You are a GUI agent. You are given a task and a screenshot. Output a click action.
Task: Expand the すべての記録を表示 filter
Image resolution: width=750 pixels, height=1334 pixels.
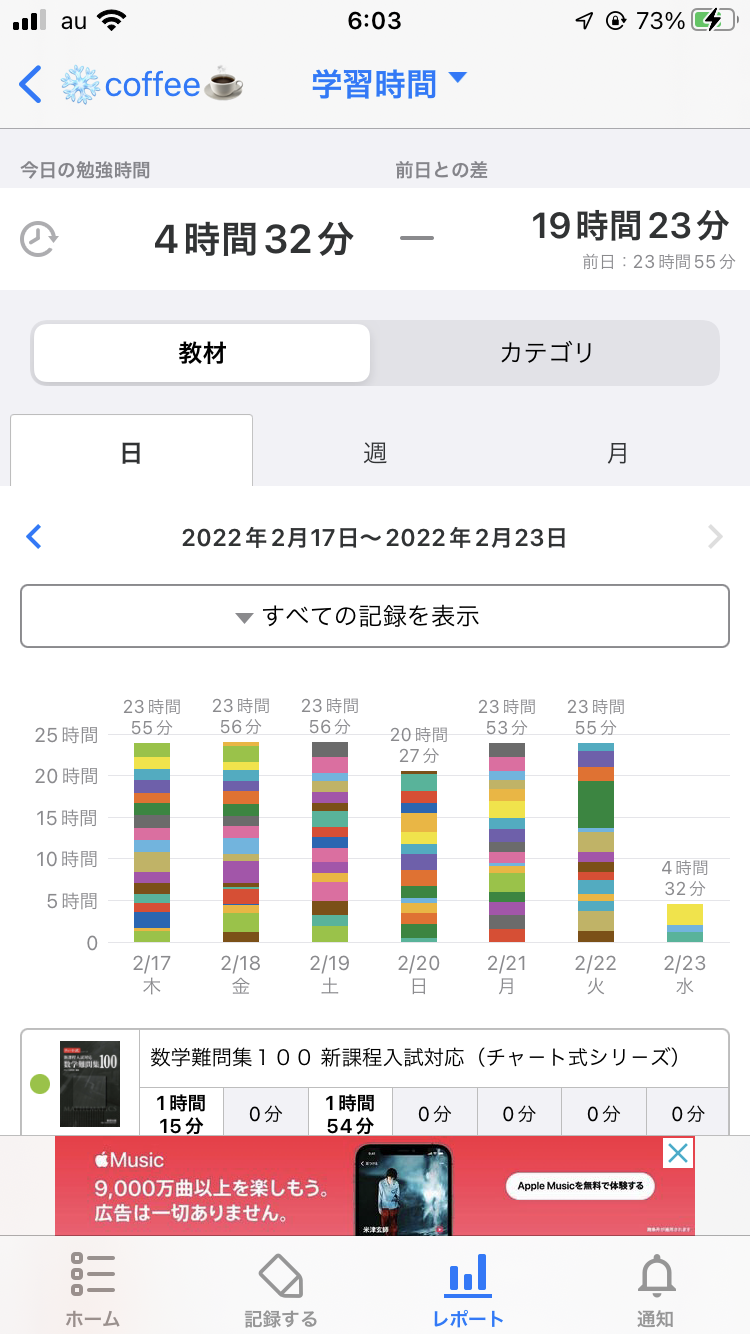[x=375, y=616]
